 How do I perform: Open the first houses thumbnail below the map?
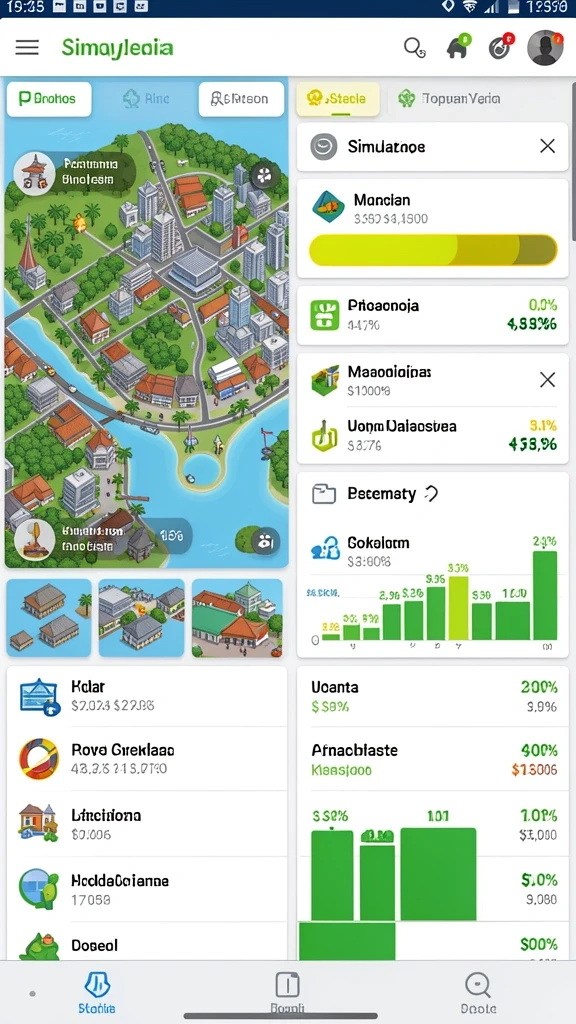pos(49,618)
